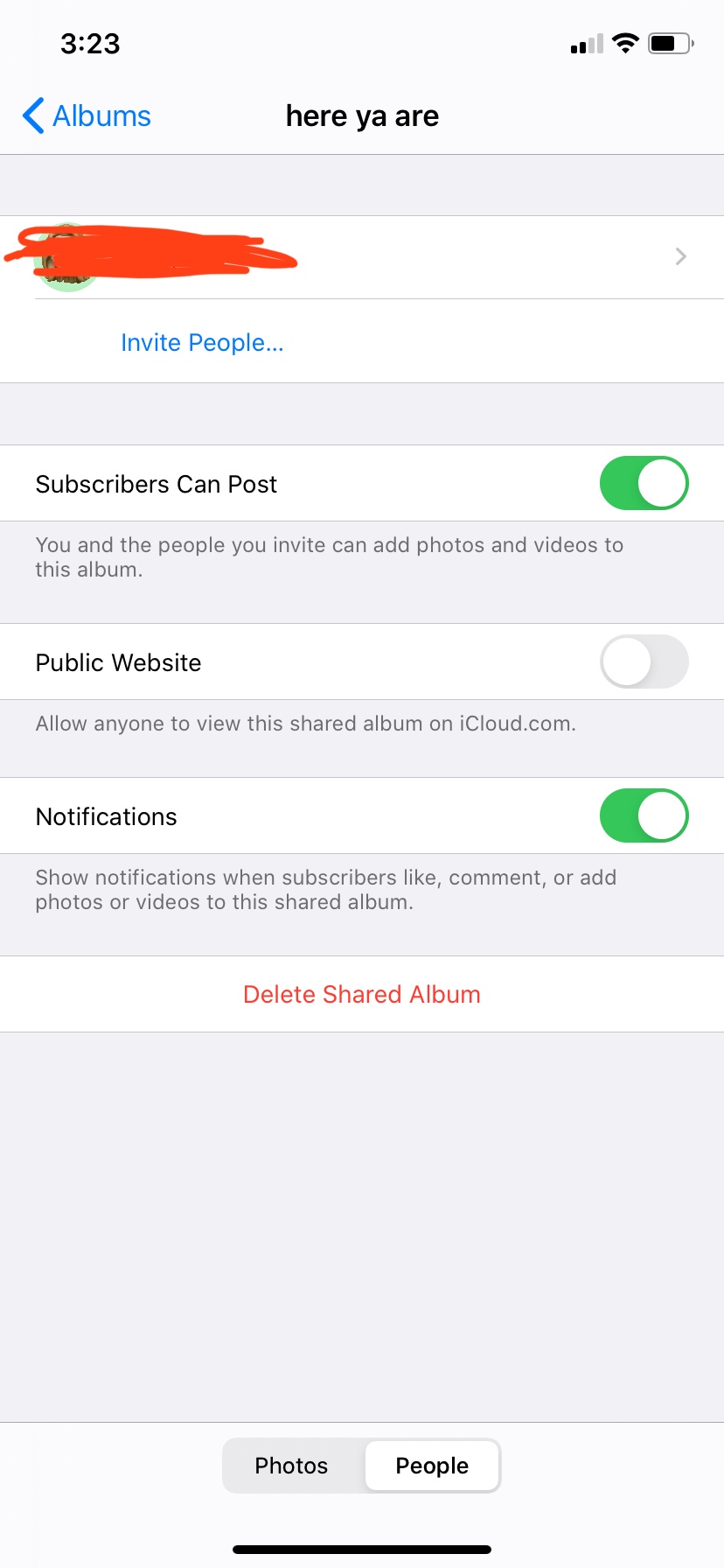This screenshot has width=724, height=1568.
Task: Select the People segment
Action: [432, 1466]
